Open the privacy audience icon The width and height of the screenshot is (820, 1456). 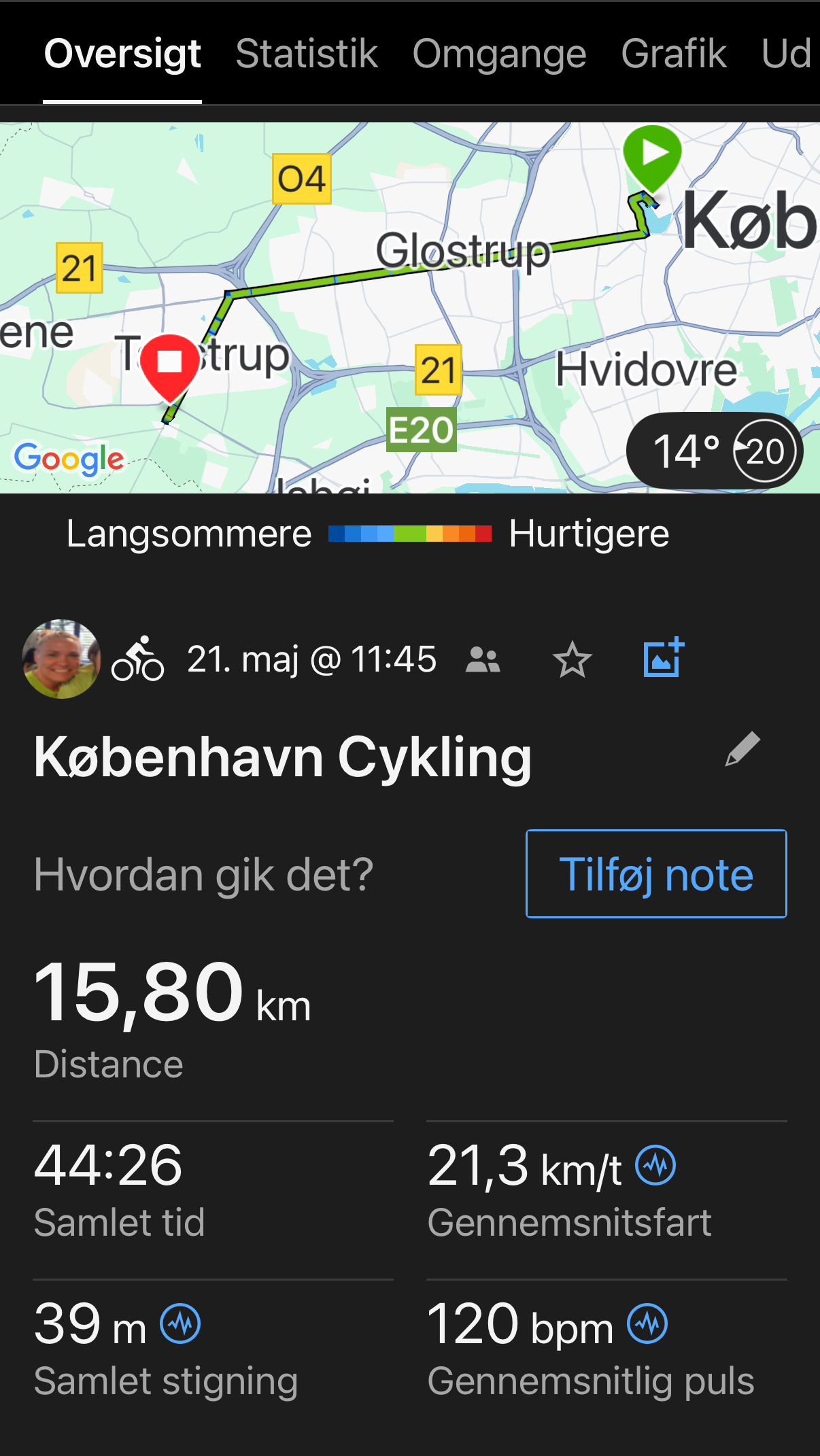tap(483, 659)
